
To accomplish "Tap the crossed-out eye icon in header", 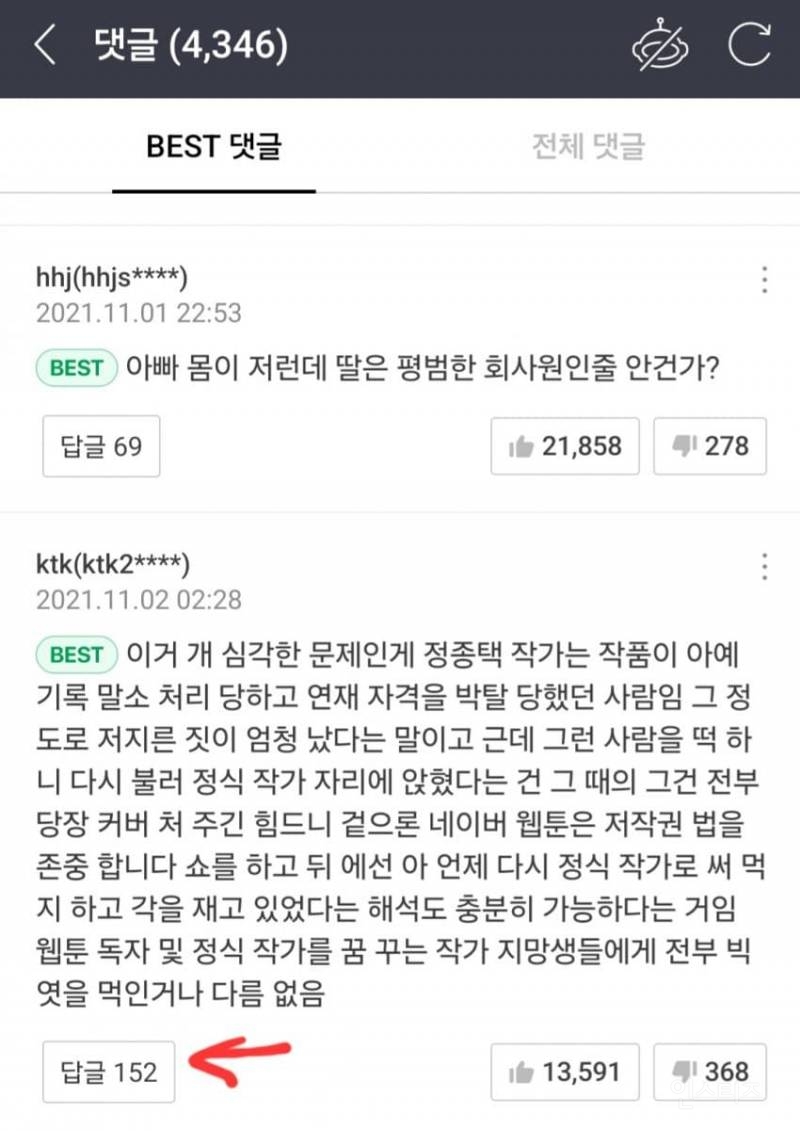I will pyautogui.click(x=660, y=46).
